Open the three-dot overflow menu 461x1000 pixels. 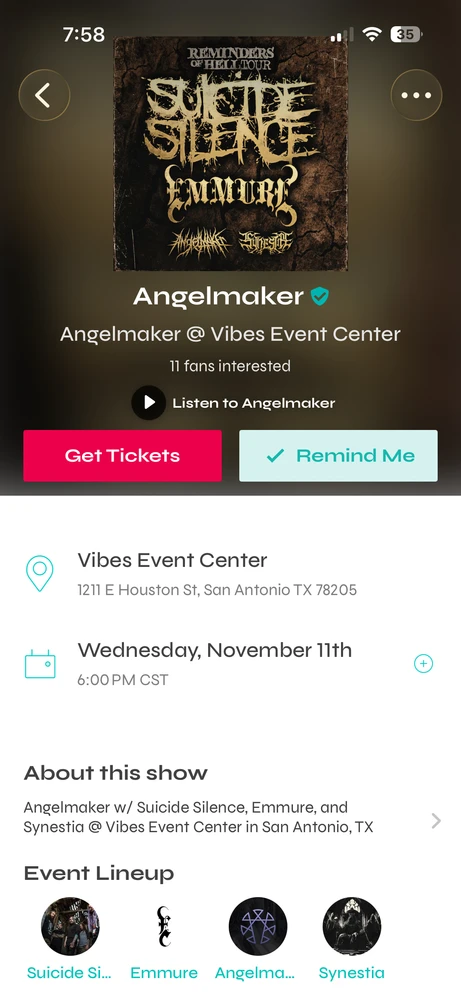416,95
